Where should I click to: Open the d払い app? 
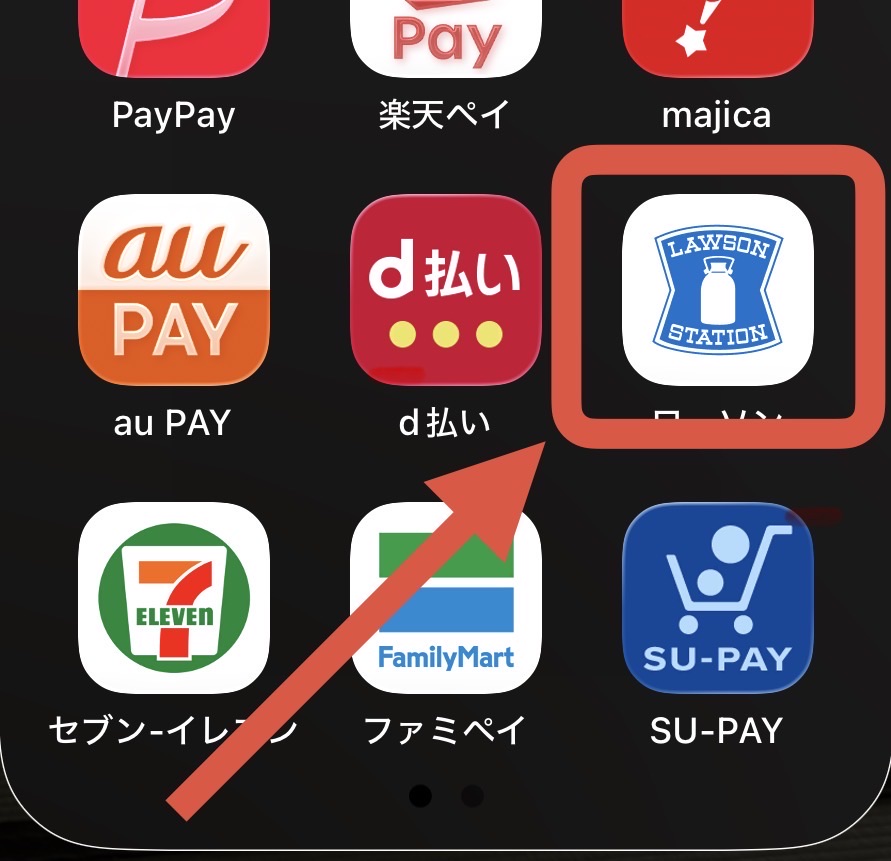[445, 290]
